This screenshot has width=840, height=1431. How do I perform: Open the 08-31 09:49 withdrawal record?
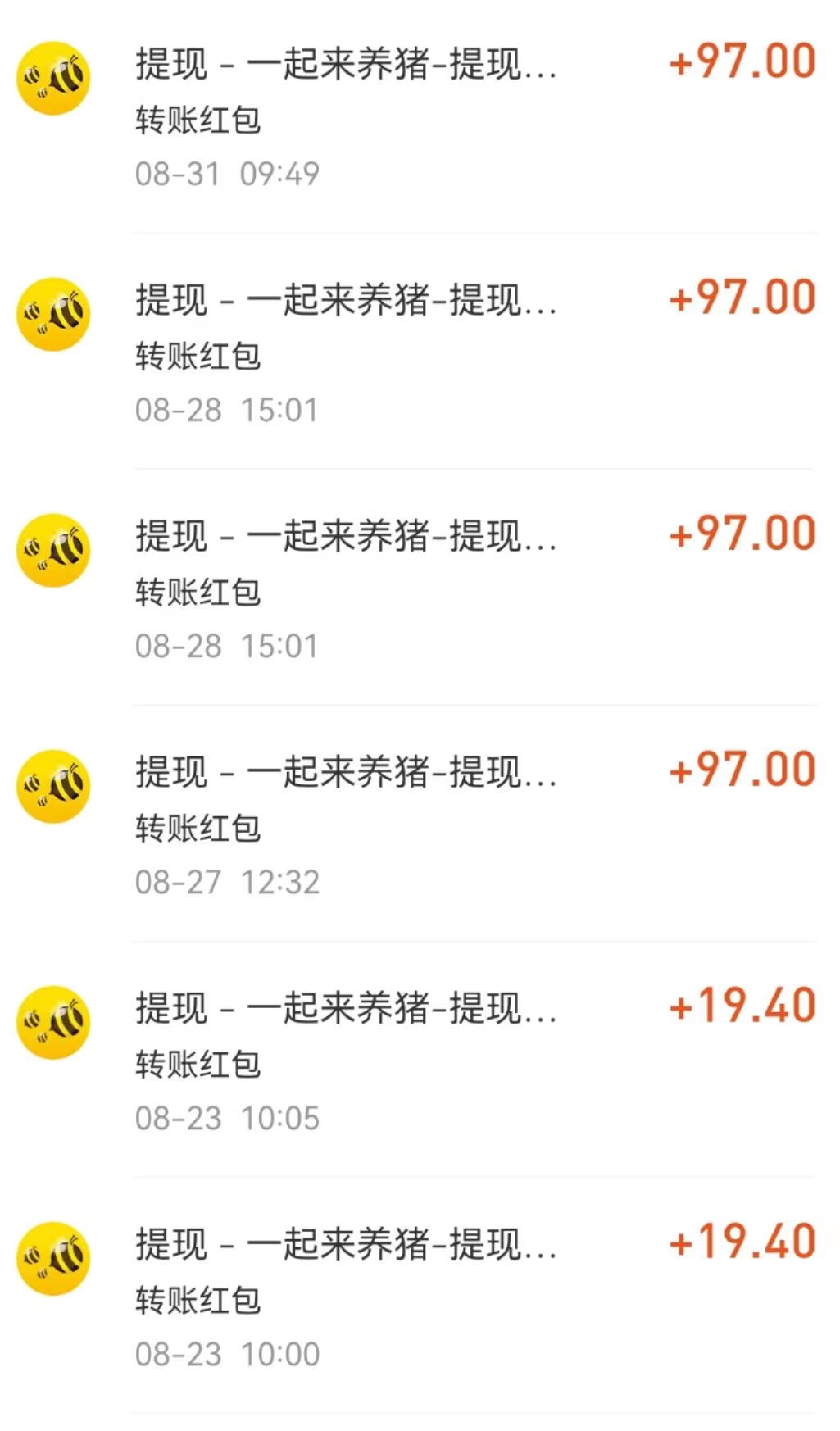pyautogui.click(x=420, y=116)
